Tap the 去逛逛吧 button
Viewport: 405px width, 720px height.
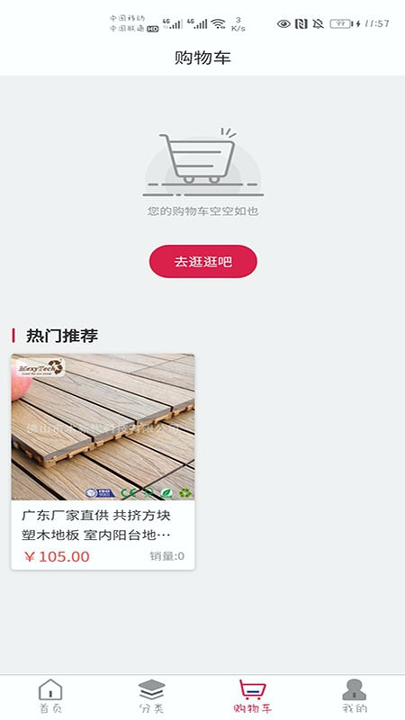[x=202, y=261]
